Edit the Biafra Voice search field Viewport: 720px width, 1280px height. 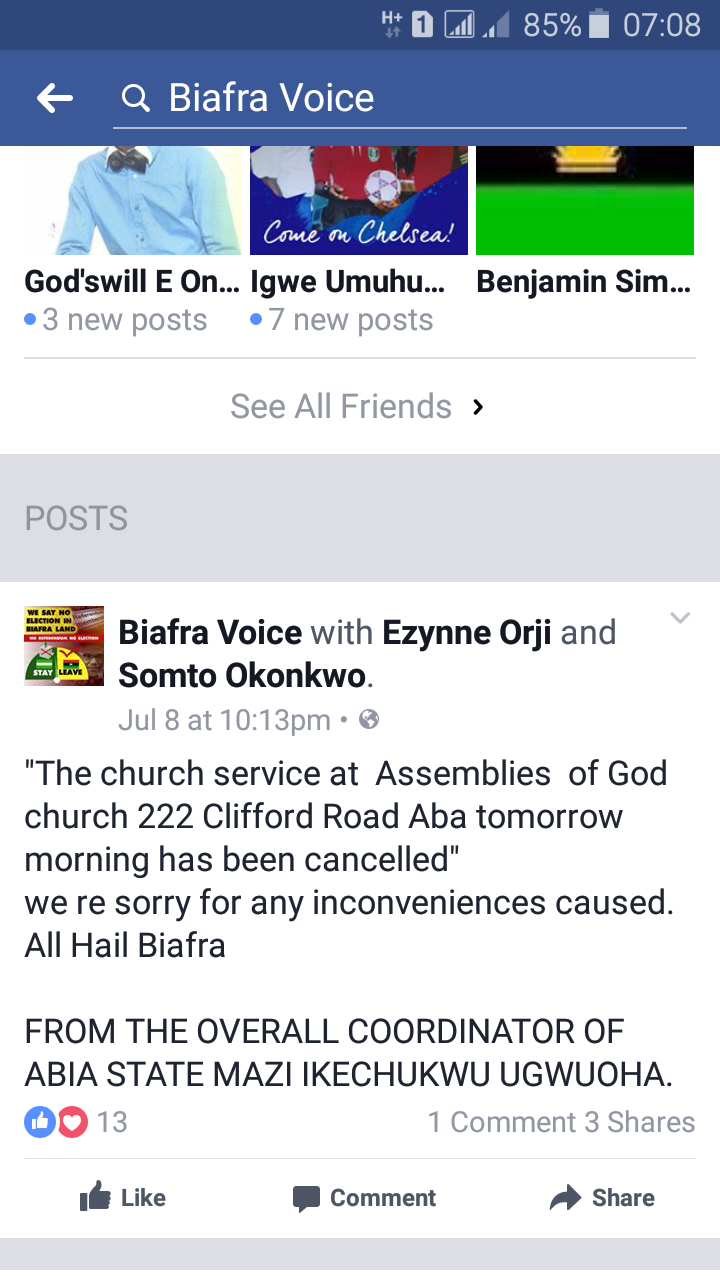[400, 98]
